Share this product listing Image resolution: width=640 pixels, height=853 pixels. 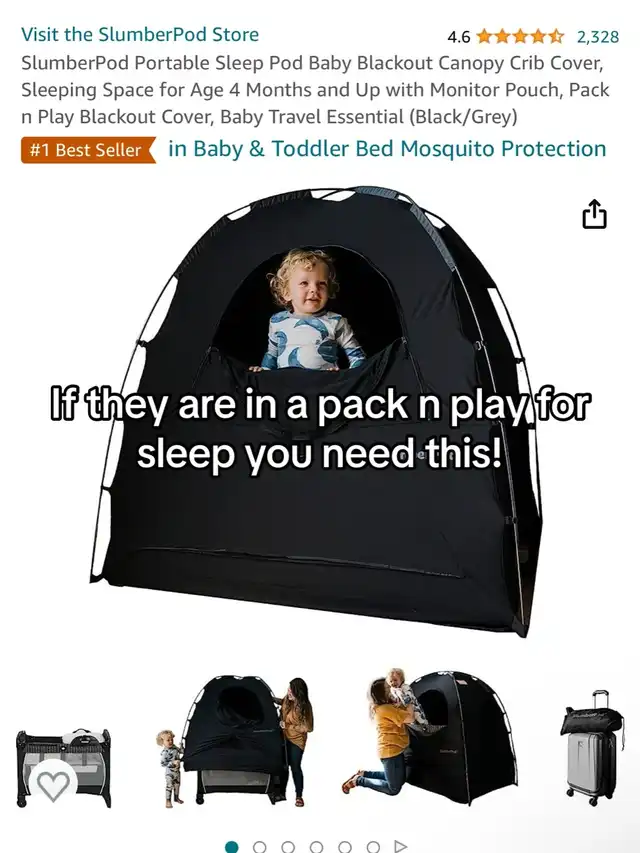pyautogui.click(x=594, y=214)
